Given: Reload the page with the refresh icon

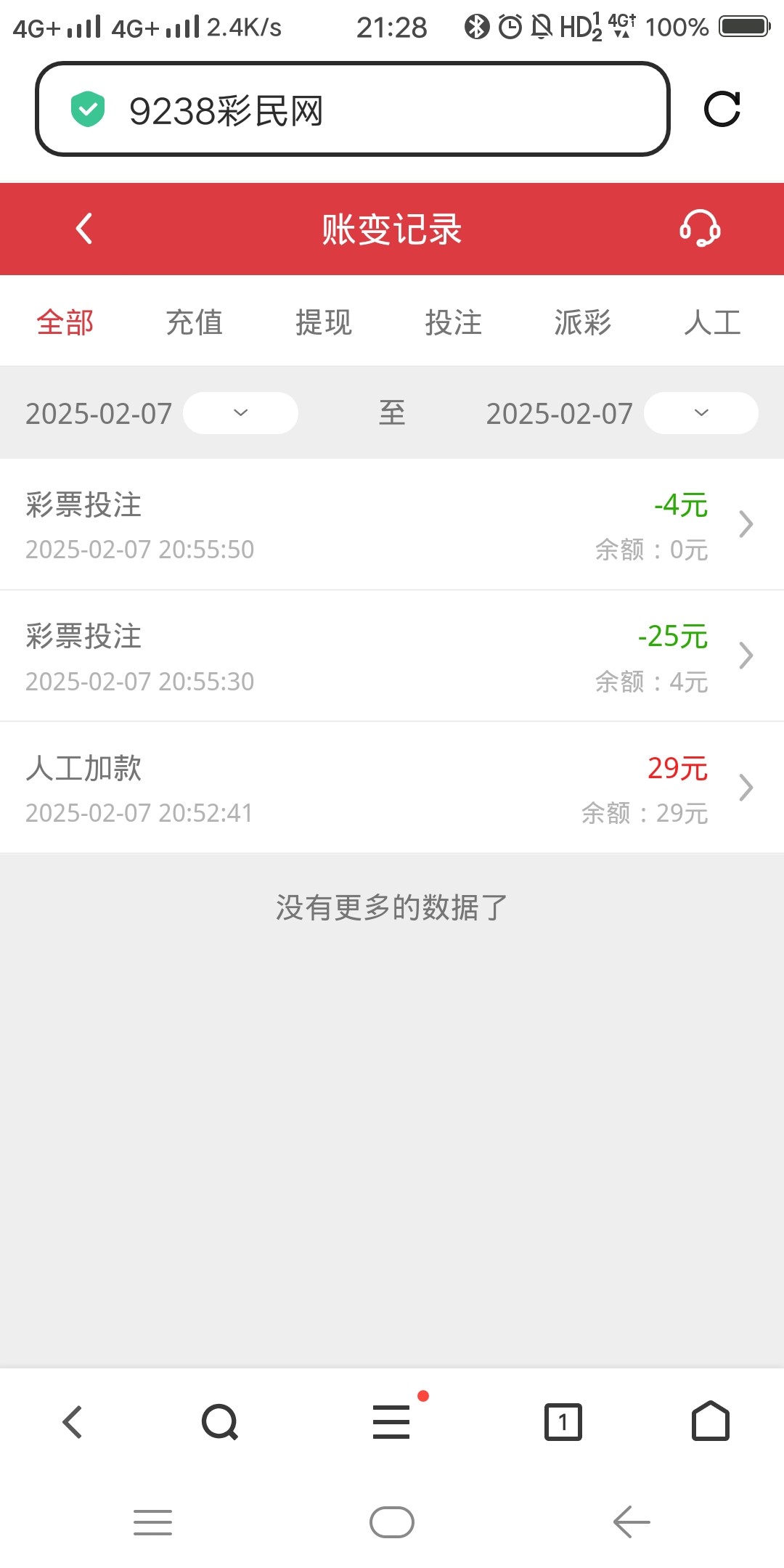Looking at the screenshot, I should tap(722, 110).
